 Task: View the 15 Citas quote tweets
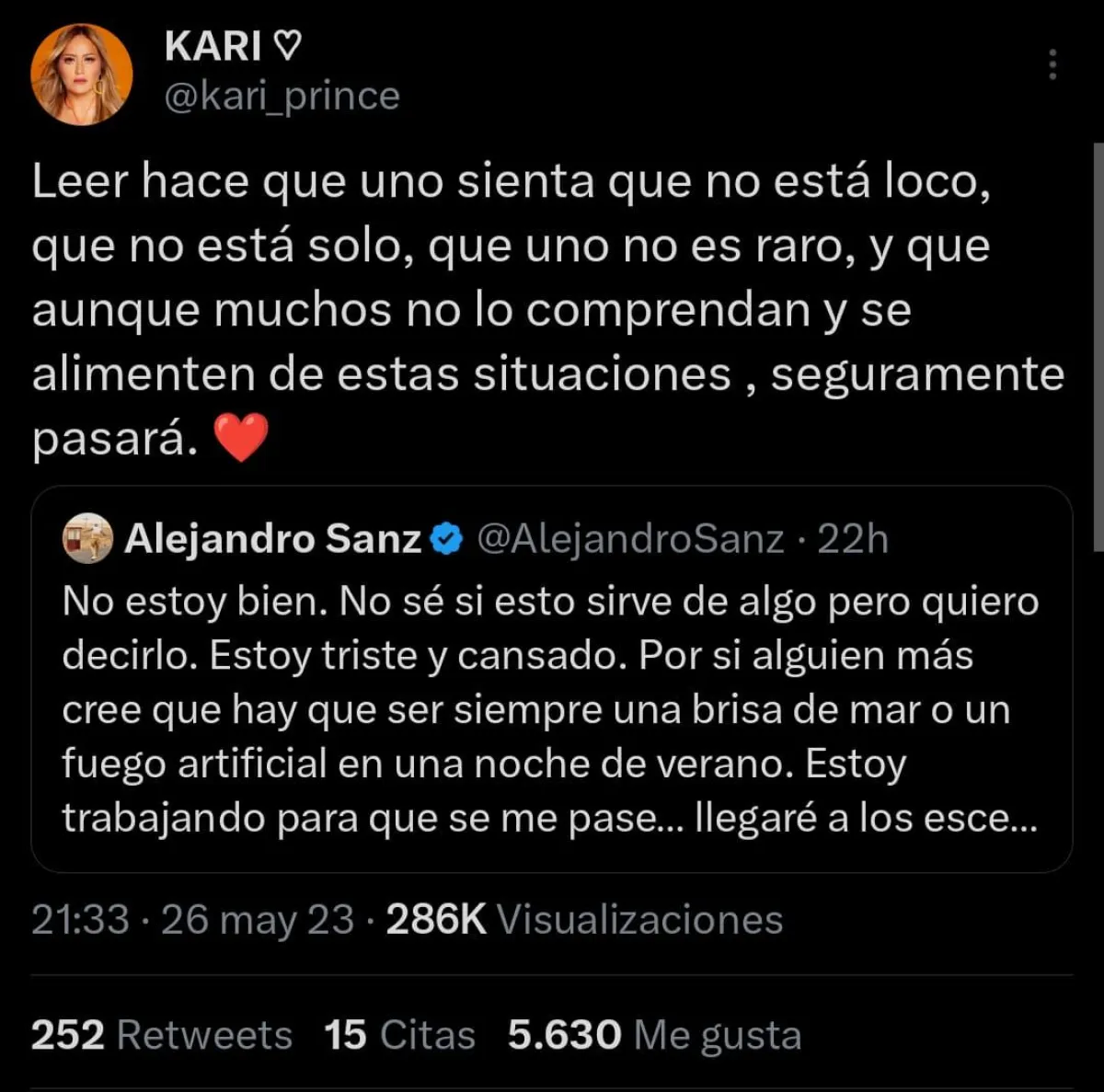tap(399, 1035)
